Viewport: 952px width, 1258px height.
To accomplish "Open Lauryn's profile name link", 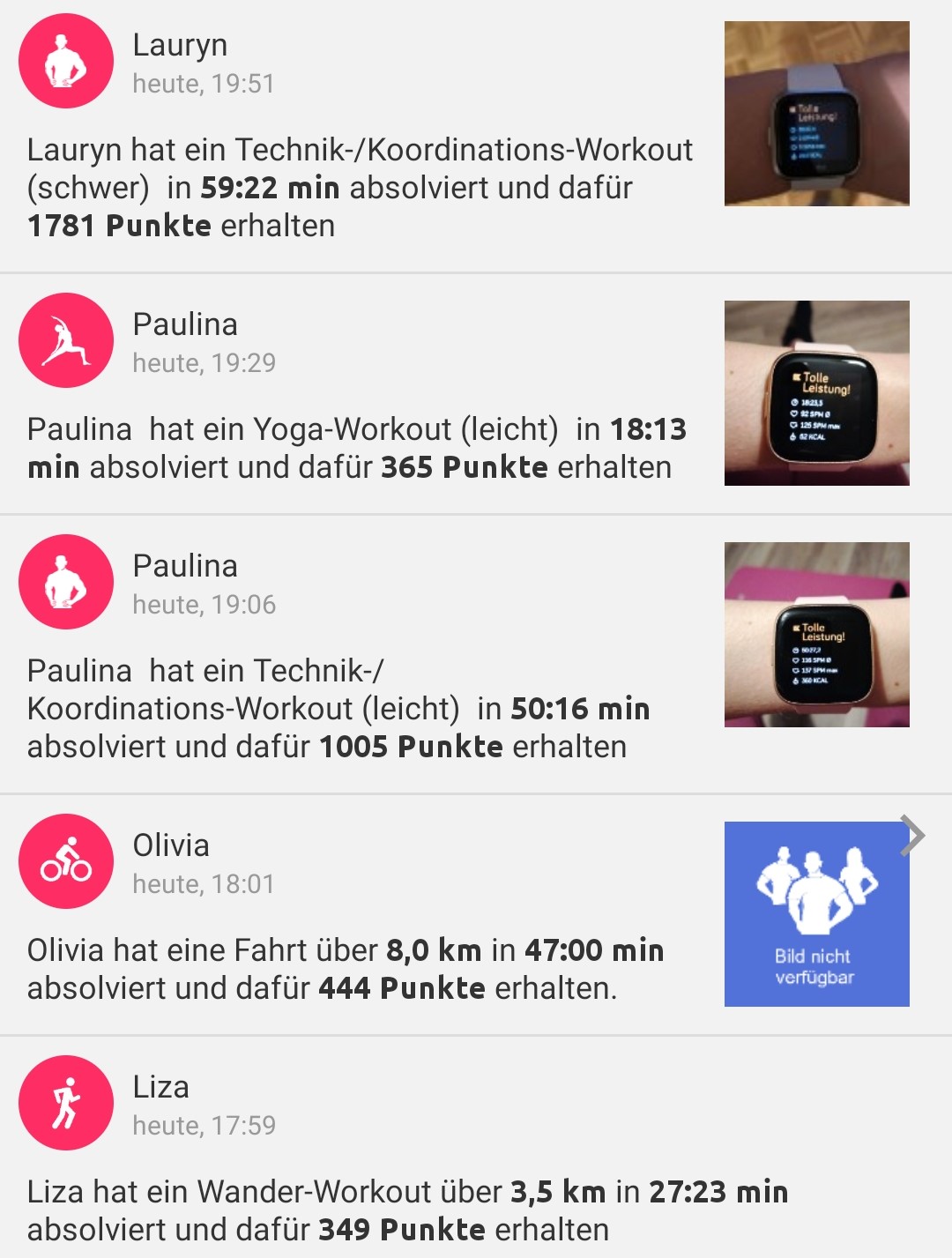I will [x=180, y=44].
